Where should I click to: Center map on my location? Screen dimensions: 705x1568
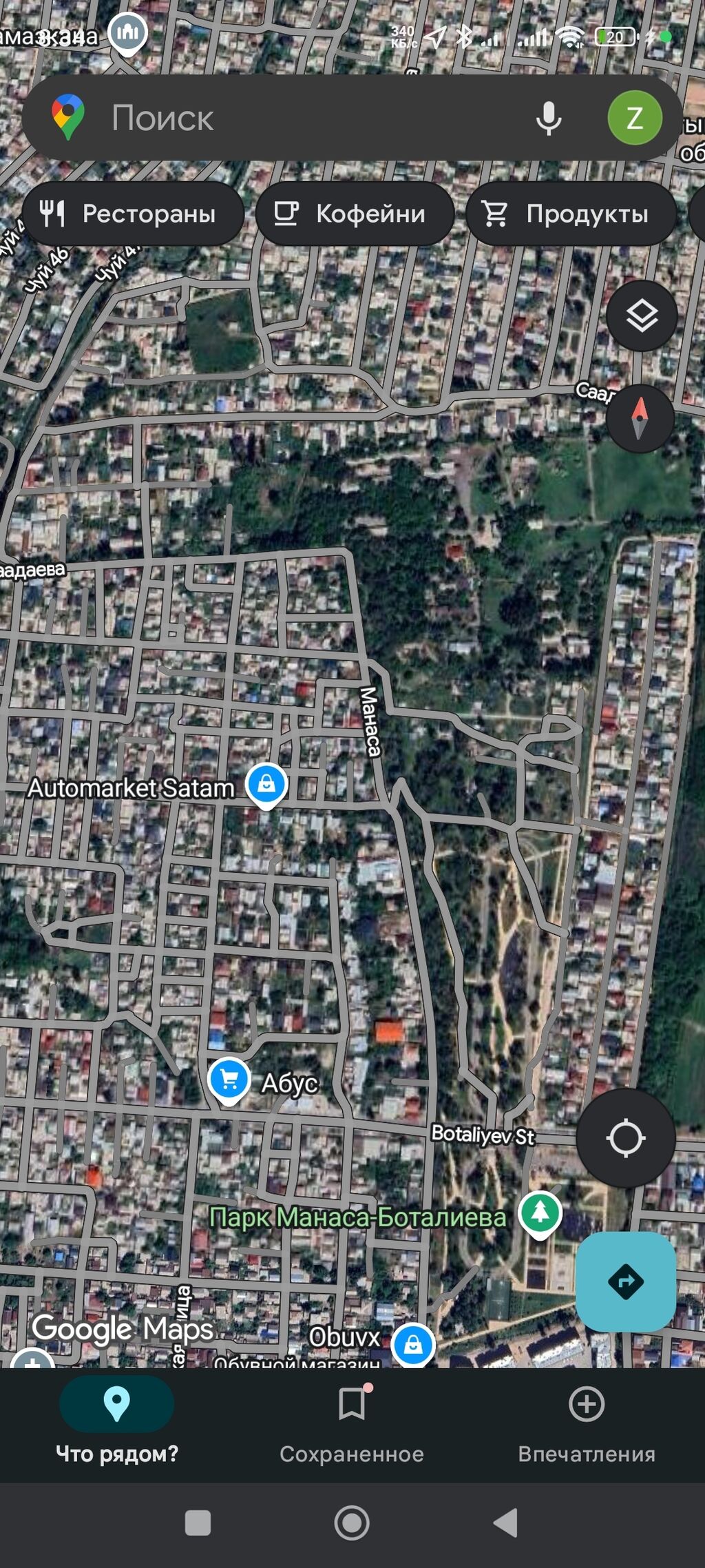625,1138
